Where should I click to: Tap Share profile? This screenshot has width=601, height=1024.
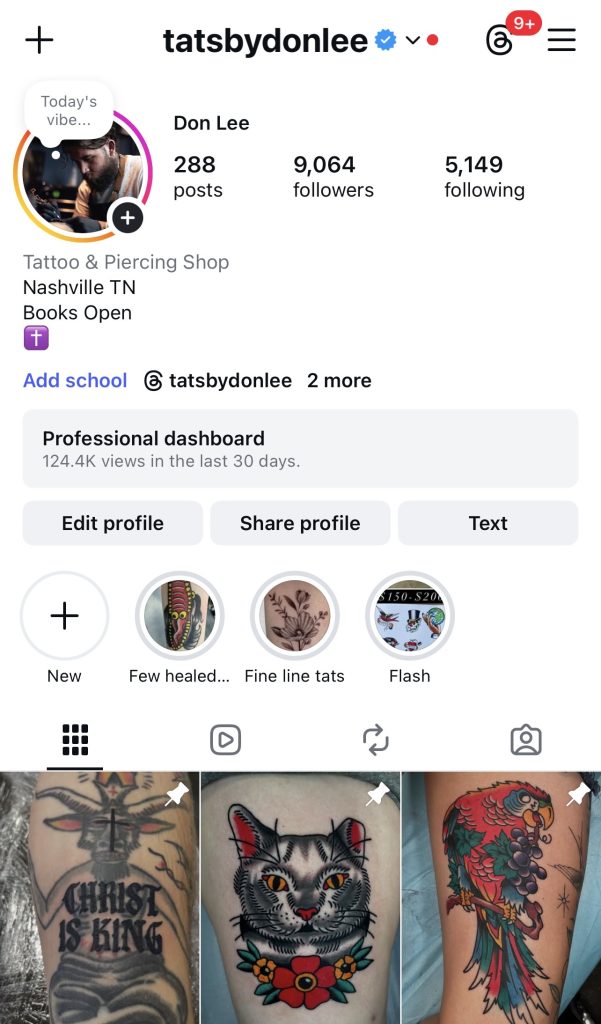300,523
